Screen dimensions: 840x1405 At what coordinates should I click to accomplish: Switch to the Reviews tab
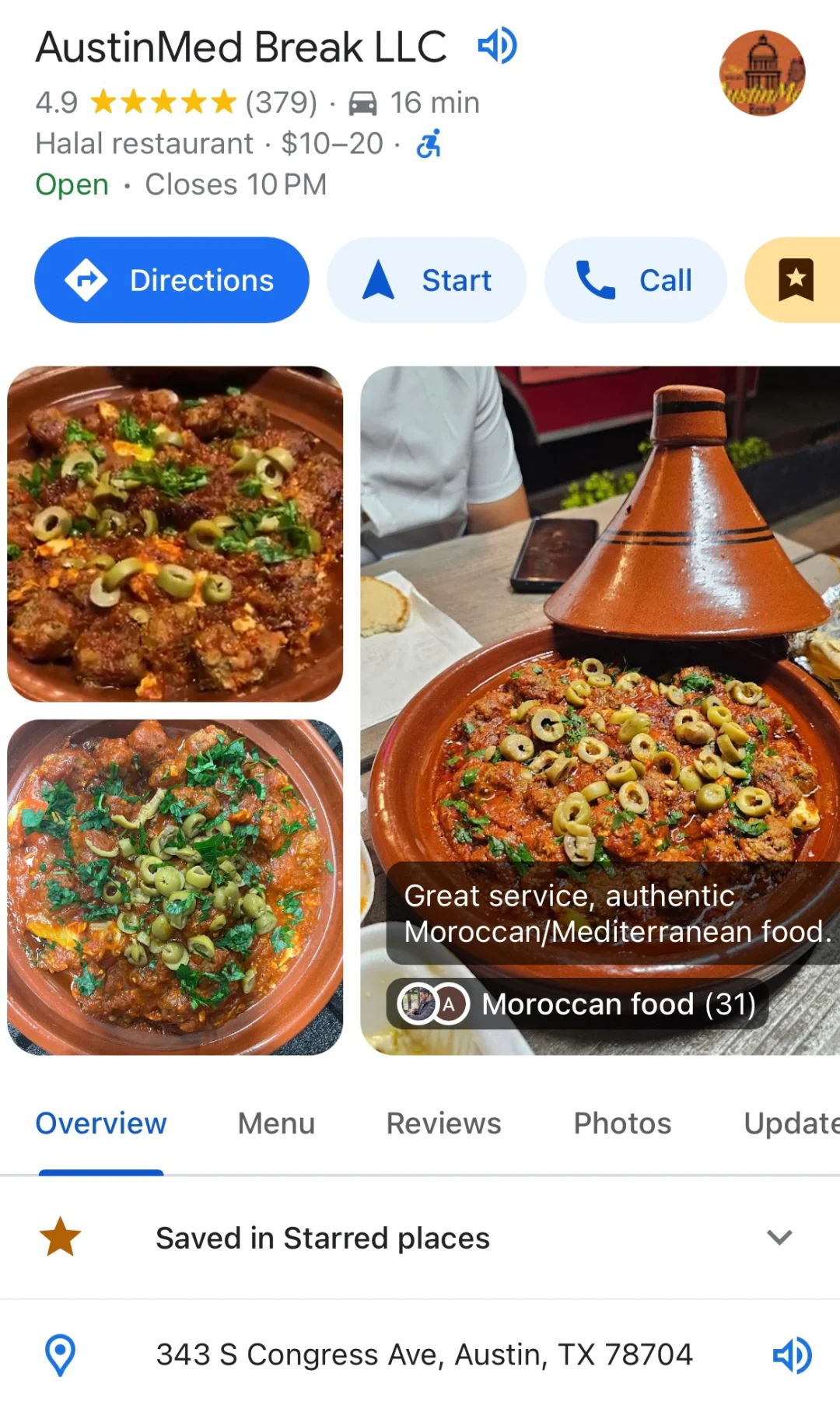pyautogui.click(x=443, y=1123)
